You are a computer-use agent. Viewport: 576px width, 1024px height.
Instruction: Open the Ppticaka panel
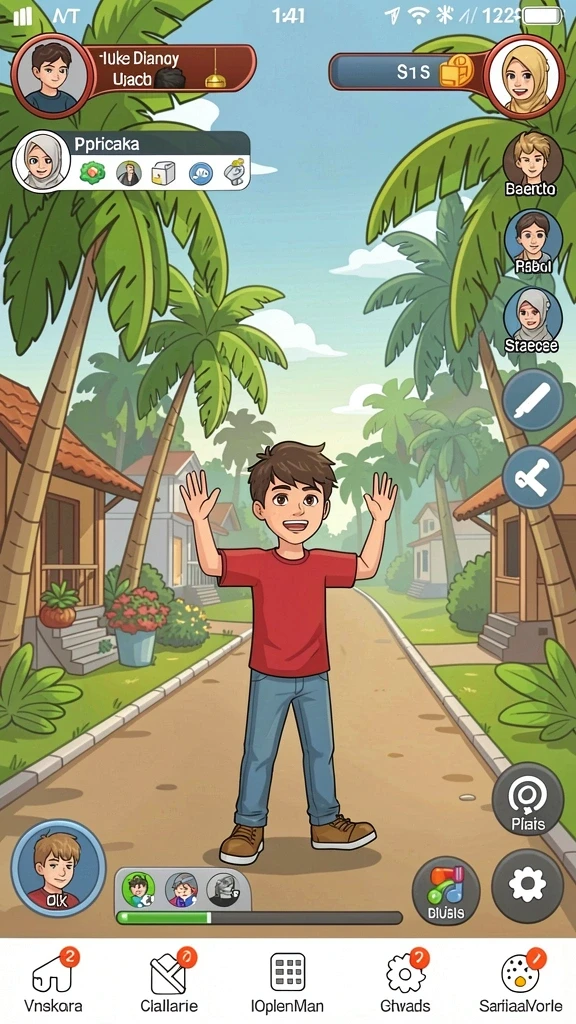pos(131,161)
